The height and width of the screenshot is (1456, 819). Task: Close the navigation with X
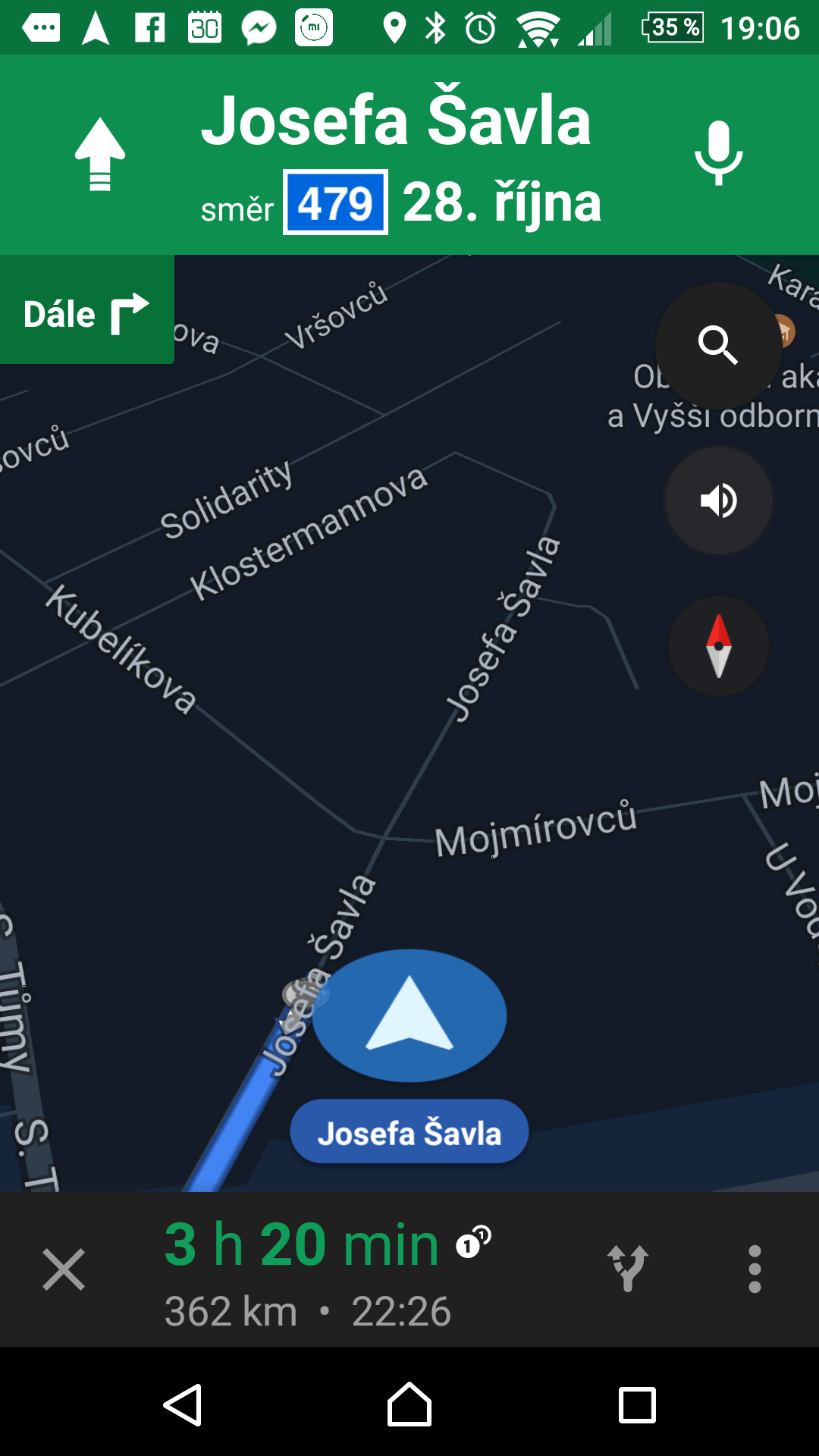(x=64, y=1269)
